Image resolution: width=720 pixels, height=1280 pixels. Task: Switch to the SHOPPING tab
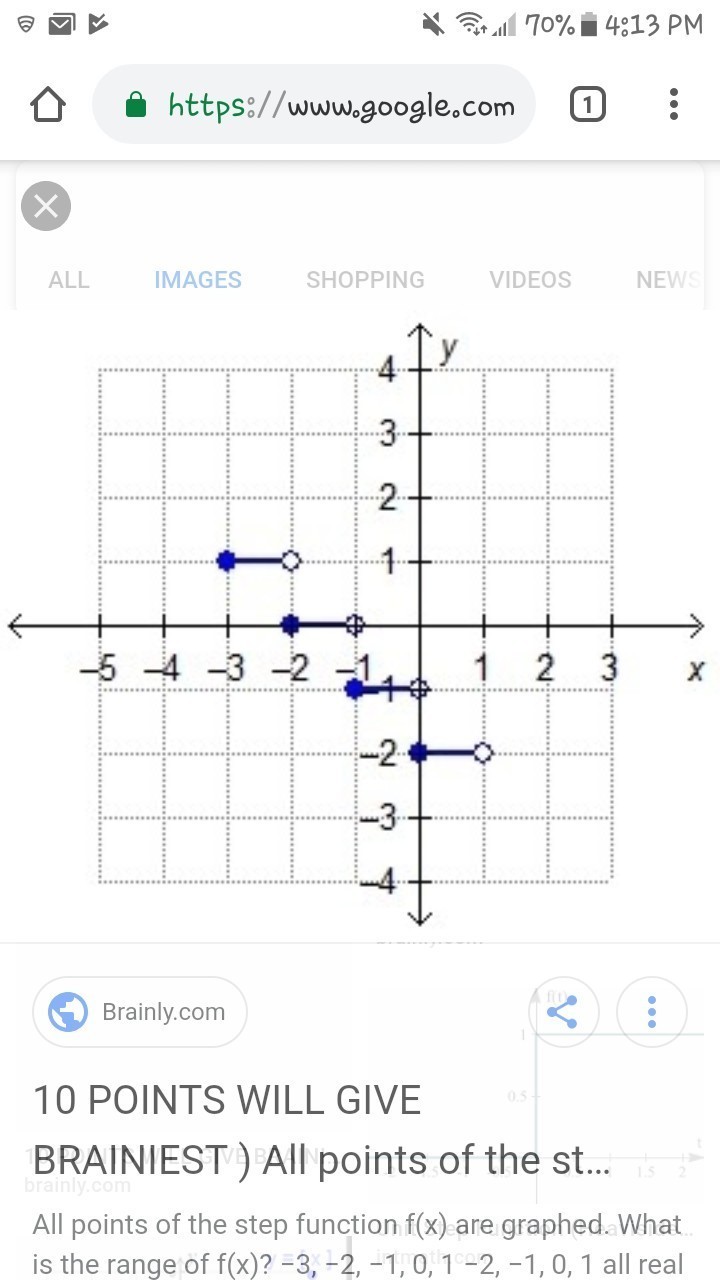click(365, 280)
